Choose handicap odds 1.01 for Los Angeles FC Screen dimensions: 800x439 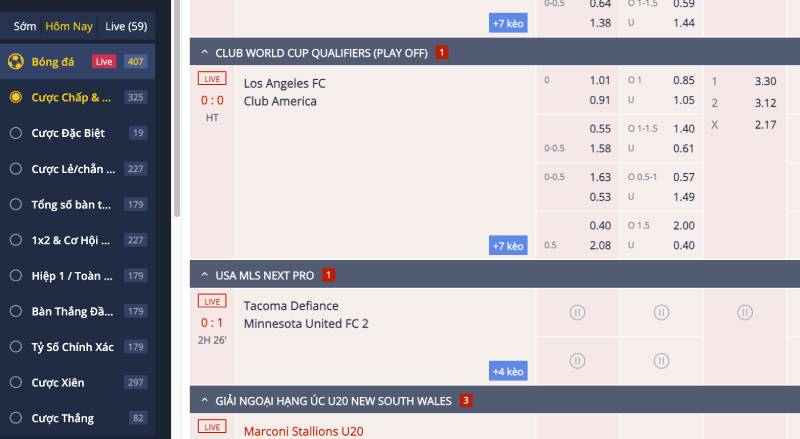click(x=599, y=80)
